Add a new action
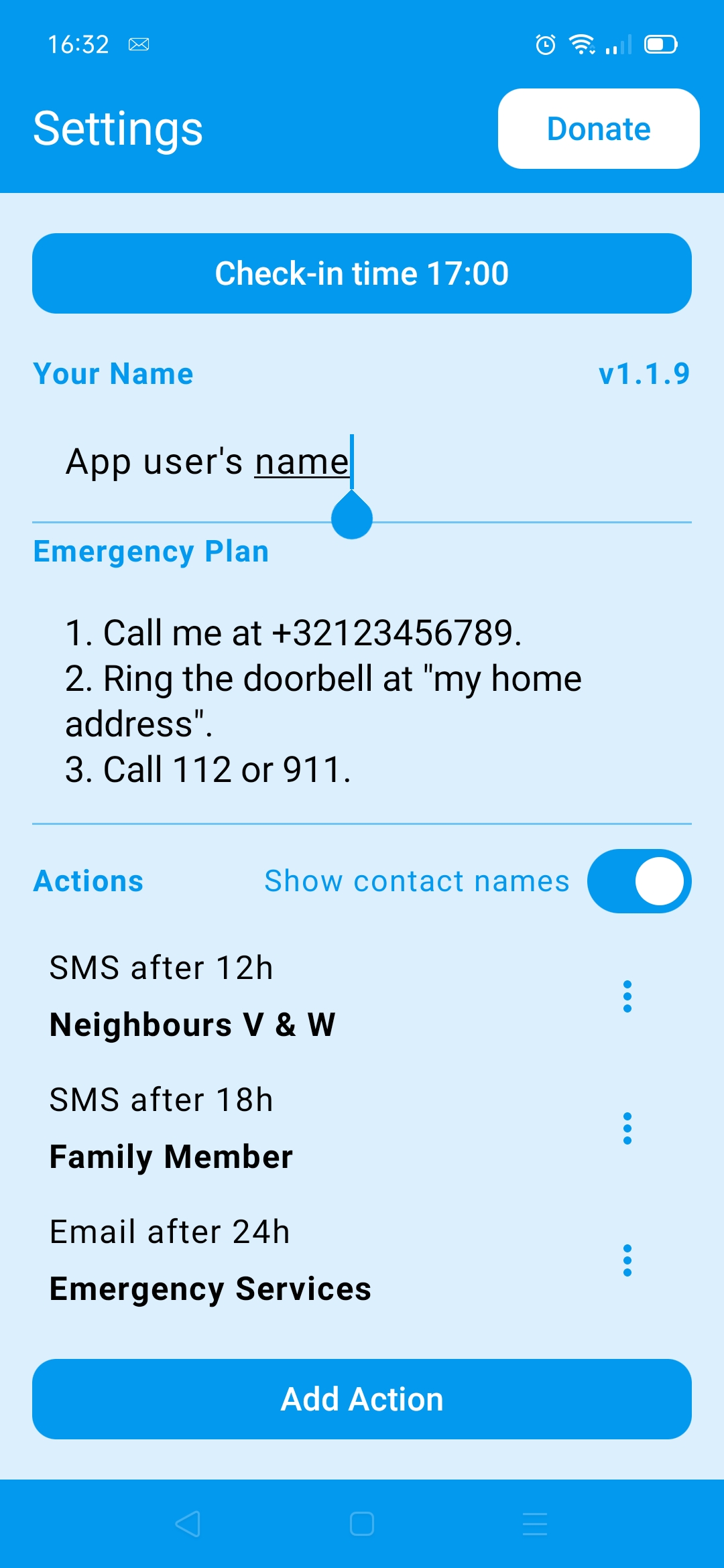This screenshot has height=1568, width=724. pyautogui.click(x=362, y=1399)
